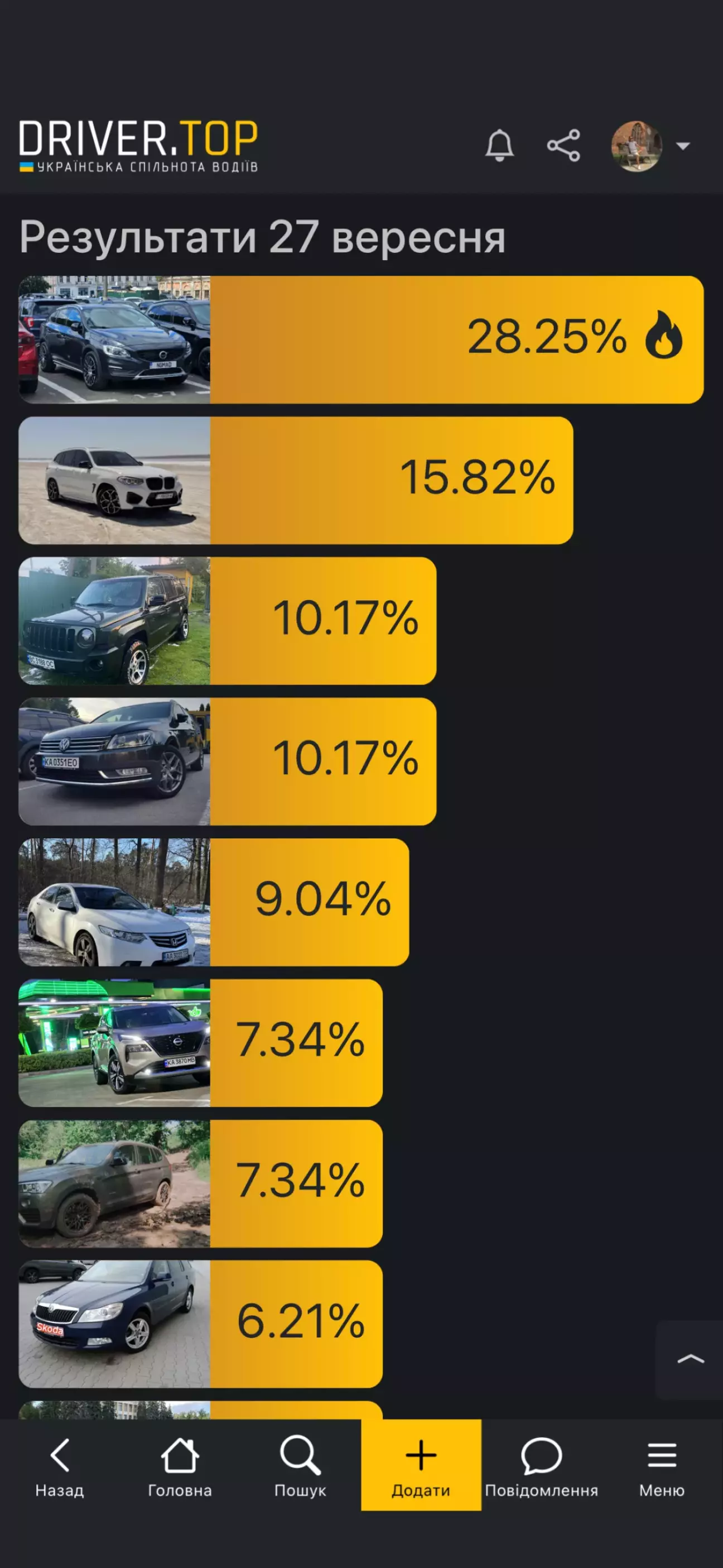This screenshot has height=1568, width=723.
Task: Open the muddy BMW entry with 7.34%
Action: tap(201, 1183)
